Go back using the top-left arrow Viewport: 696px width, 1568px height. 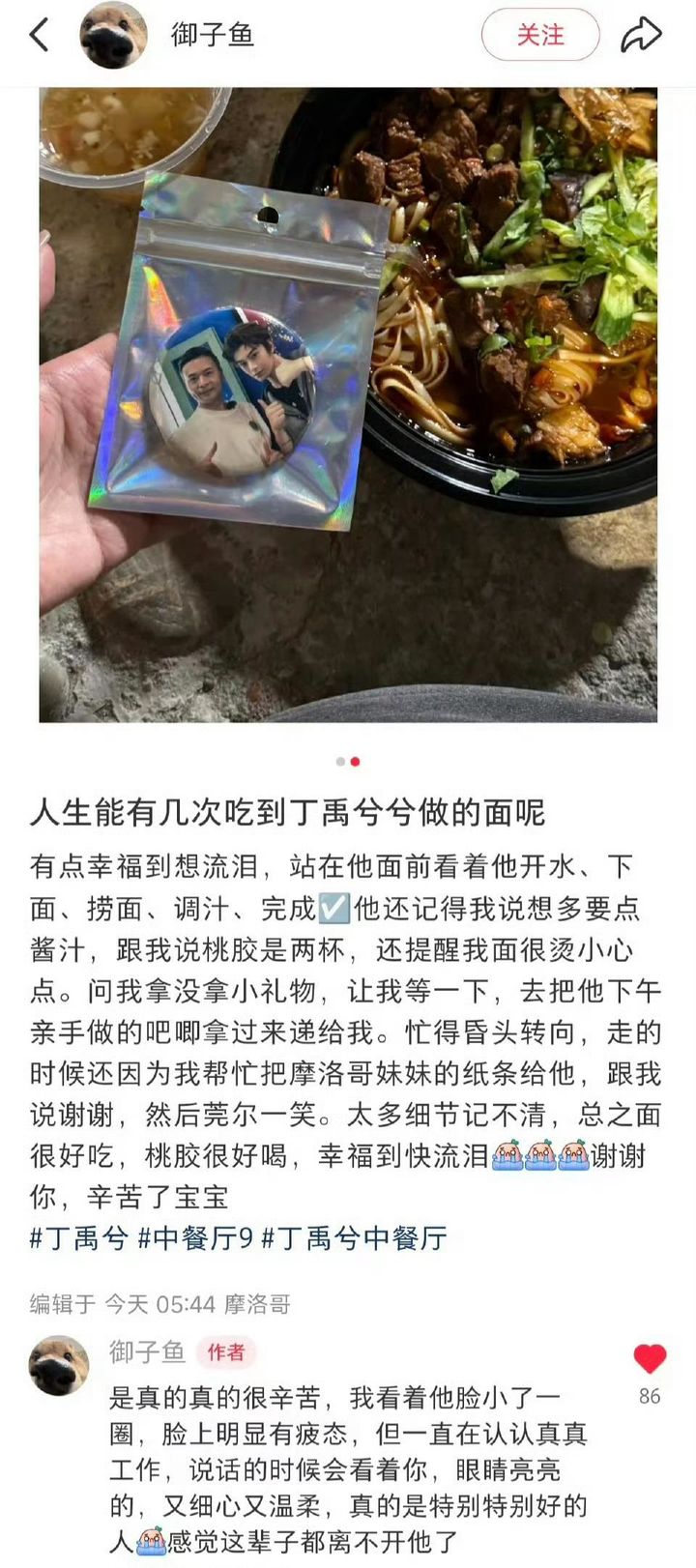point(40,35)
